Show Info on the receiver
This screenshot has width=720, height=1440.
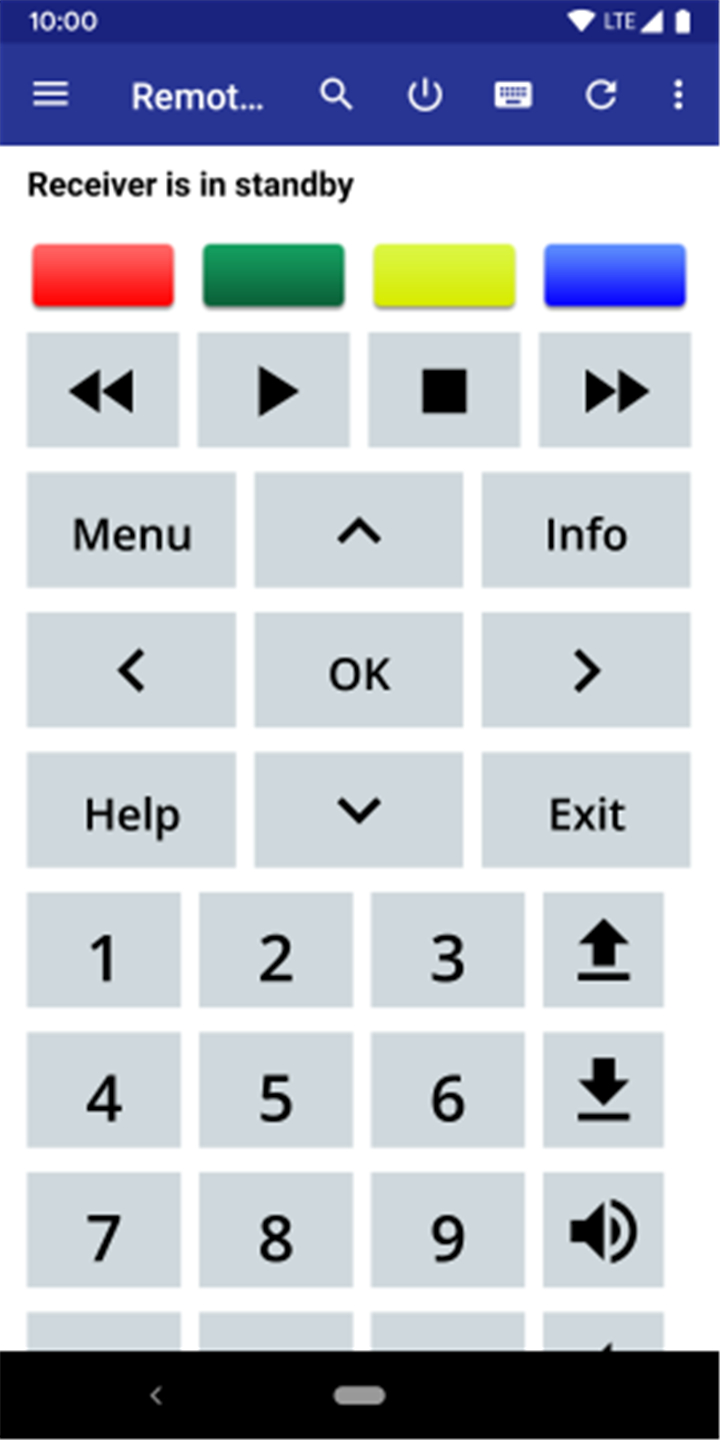[586, 530]
